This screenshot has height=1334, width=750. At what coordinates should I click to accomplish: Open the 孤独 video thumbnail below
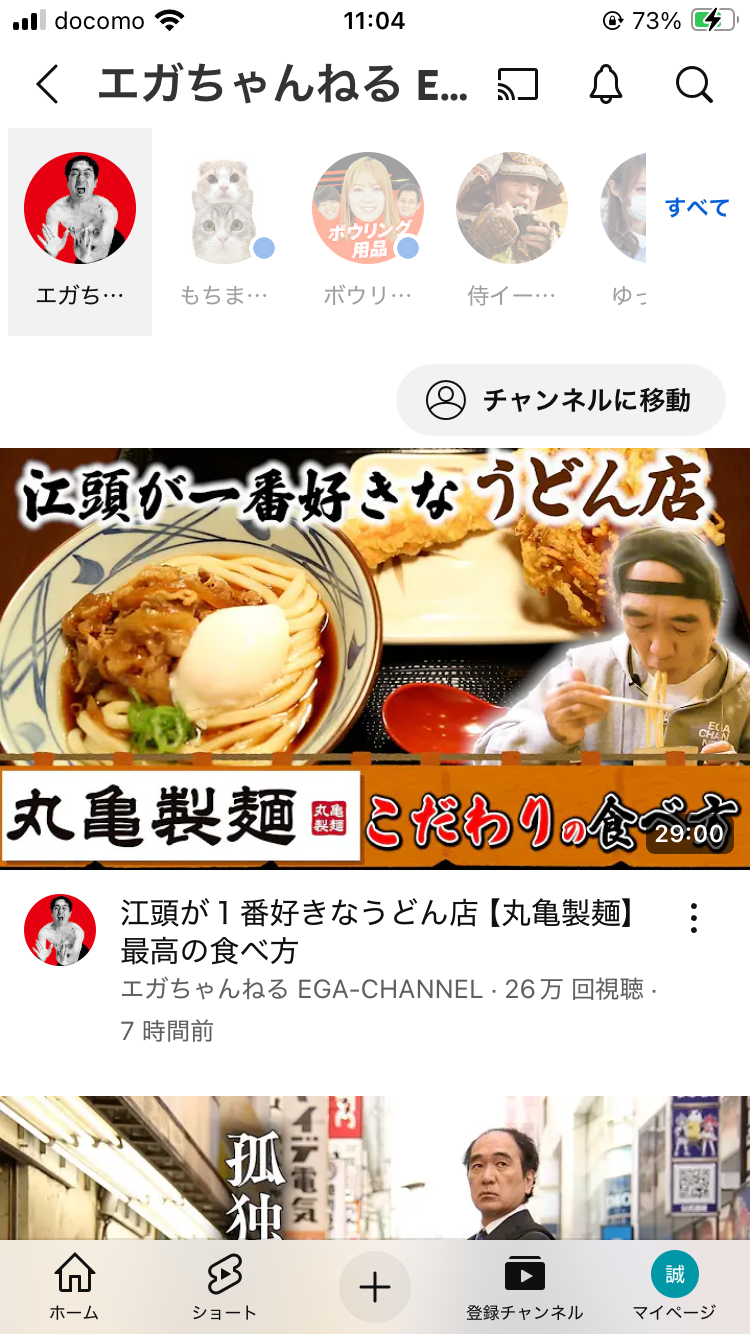(x=375, y=1168)
